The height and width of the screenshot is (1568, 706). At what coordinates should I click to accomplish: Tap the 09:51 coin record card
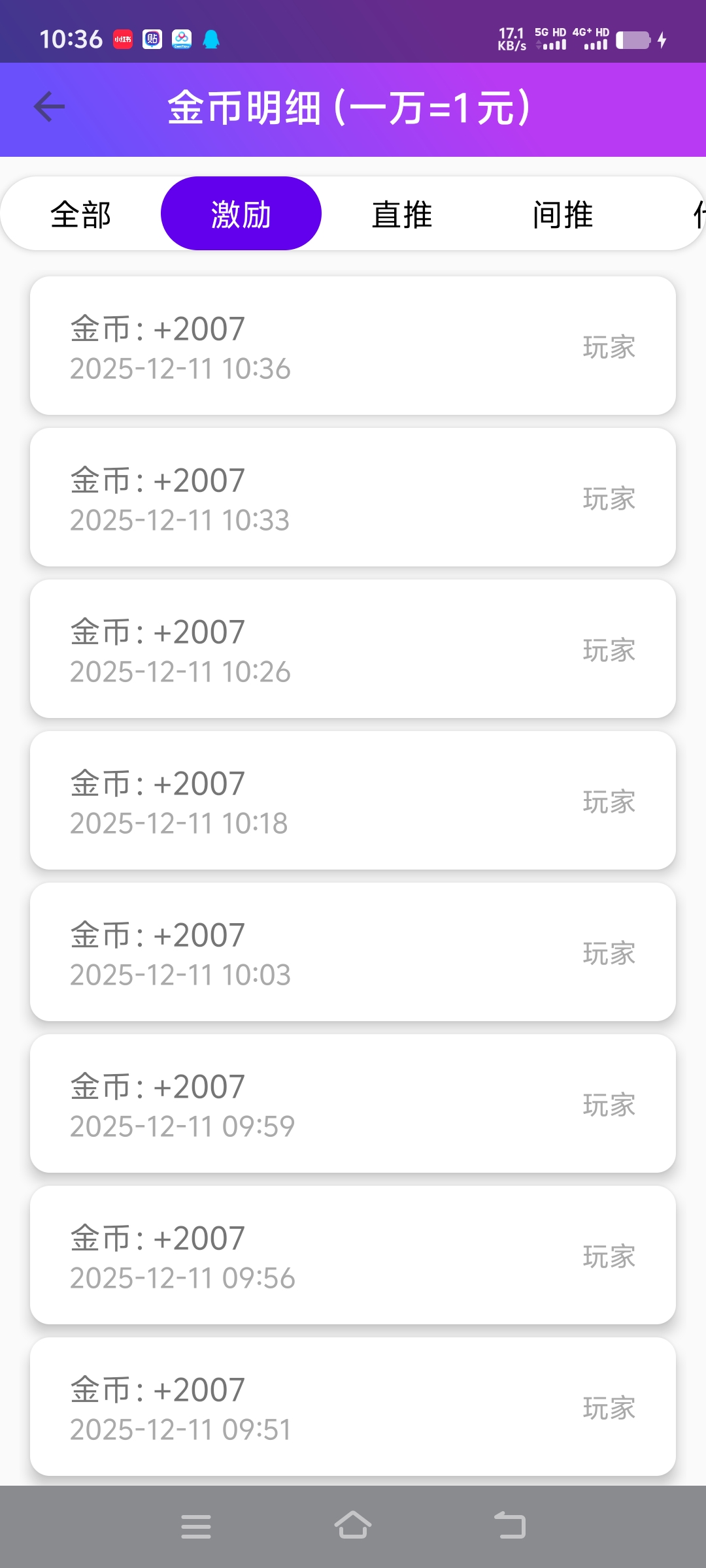click(x=353, y=1408)
